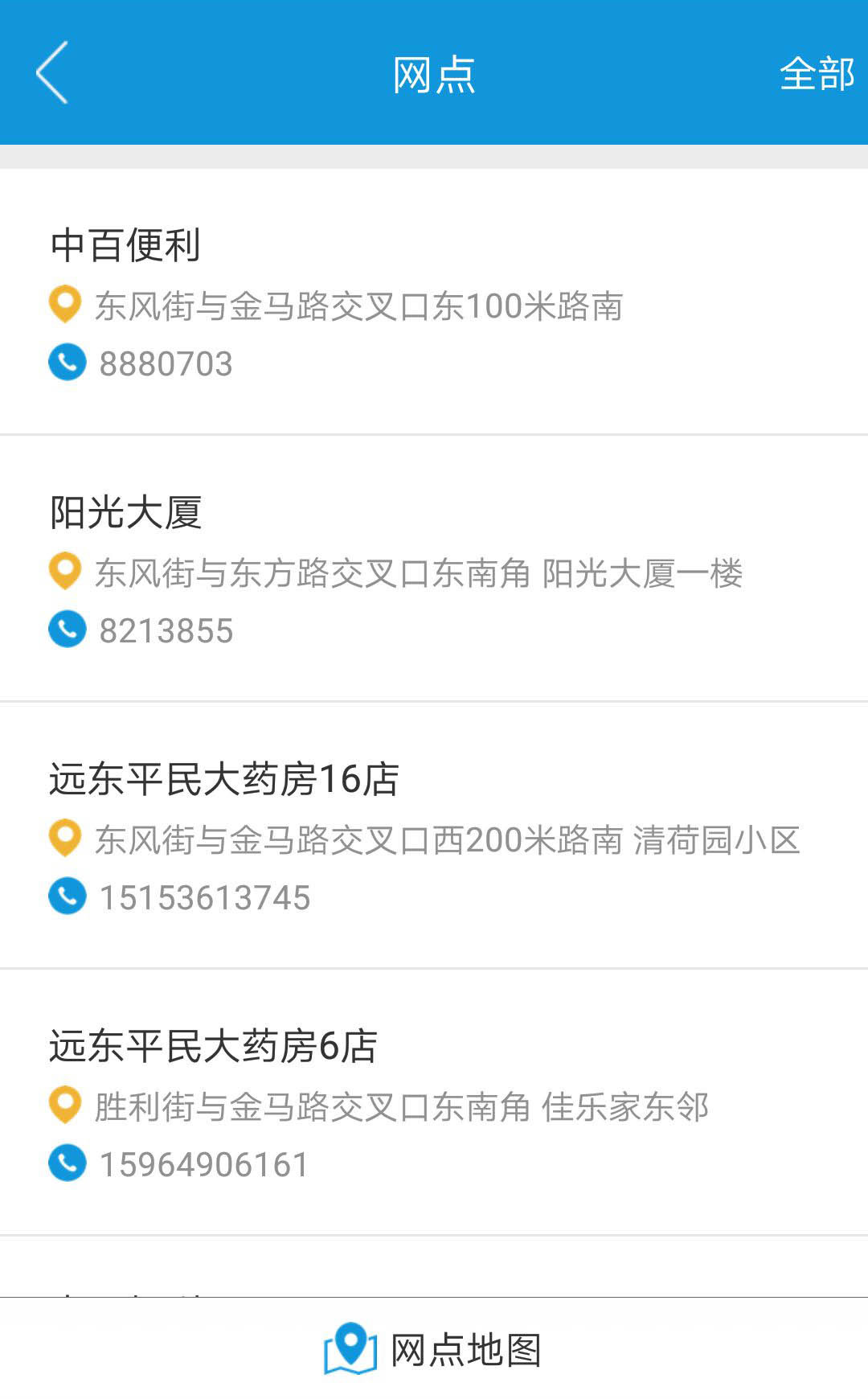Screen dimensions: 868x1399
Task: Go back using the top-left arrow
Action: pyautogui.click(x=52, y=73)
